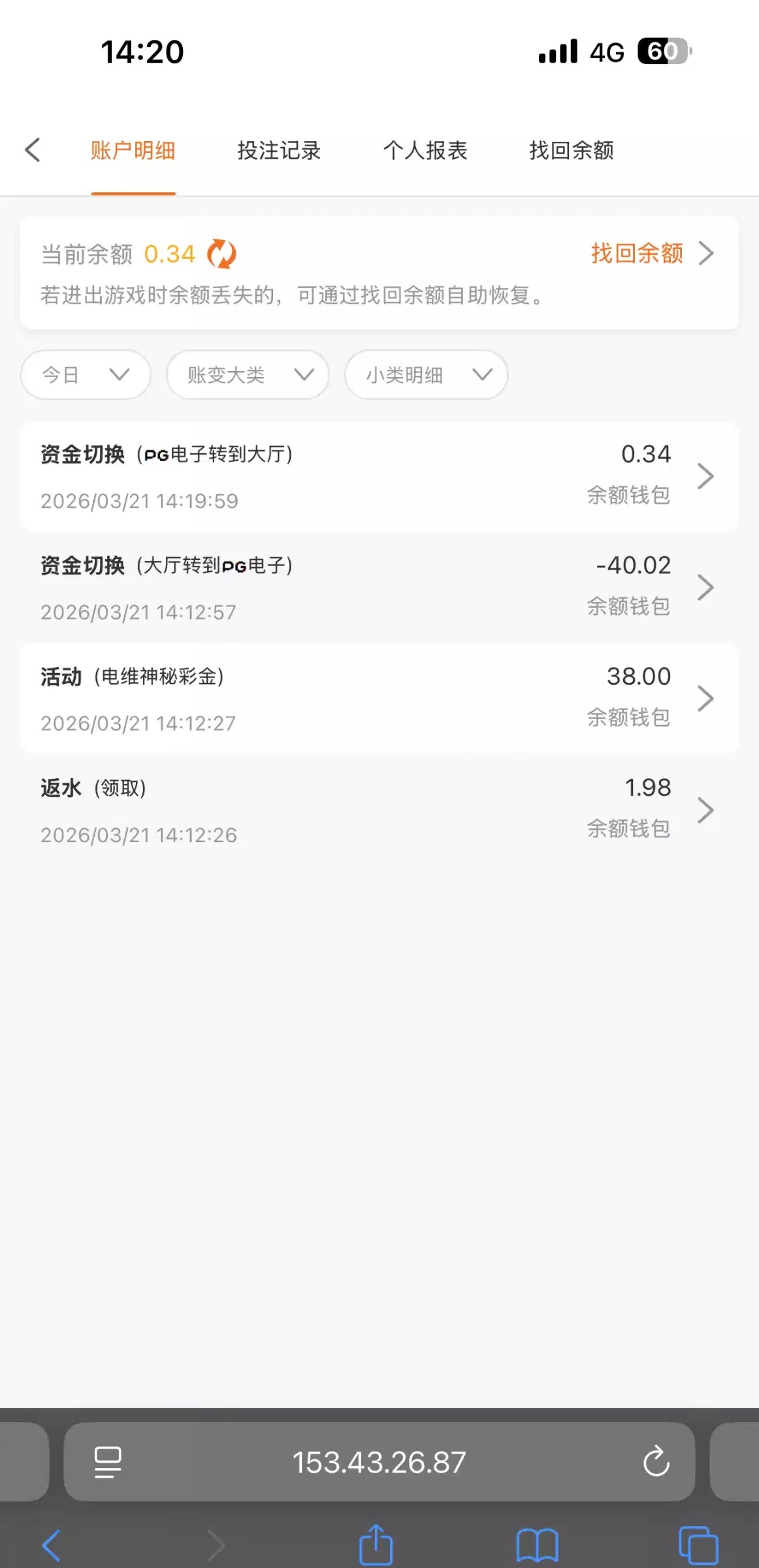
Task: Show open browser tabs
Action: click(x=698, y=1544)
